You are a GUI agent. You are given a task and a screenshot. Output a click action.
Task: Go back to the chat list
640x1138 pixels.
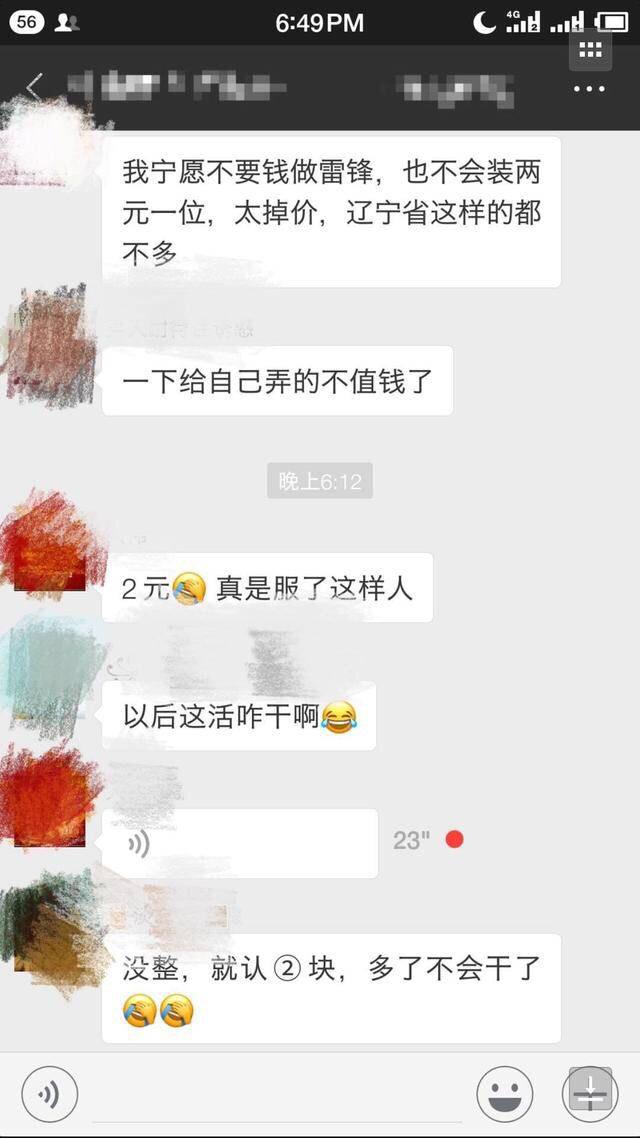coord(34,88)
